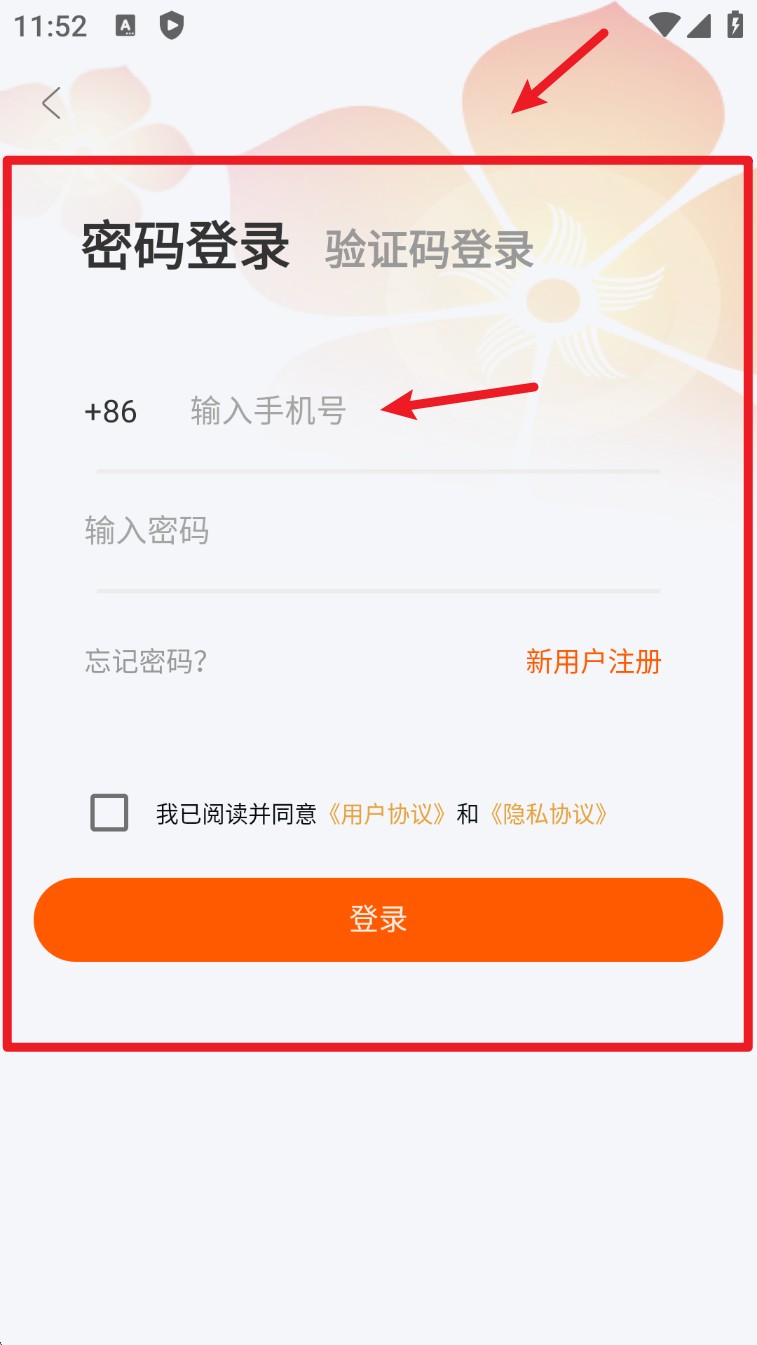Open the +86 country code selector
Viewport: 757px width, 1345px height.
(111, 411)
